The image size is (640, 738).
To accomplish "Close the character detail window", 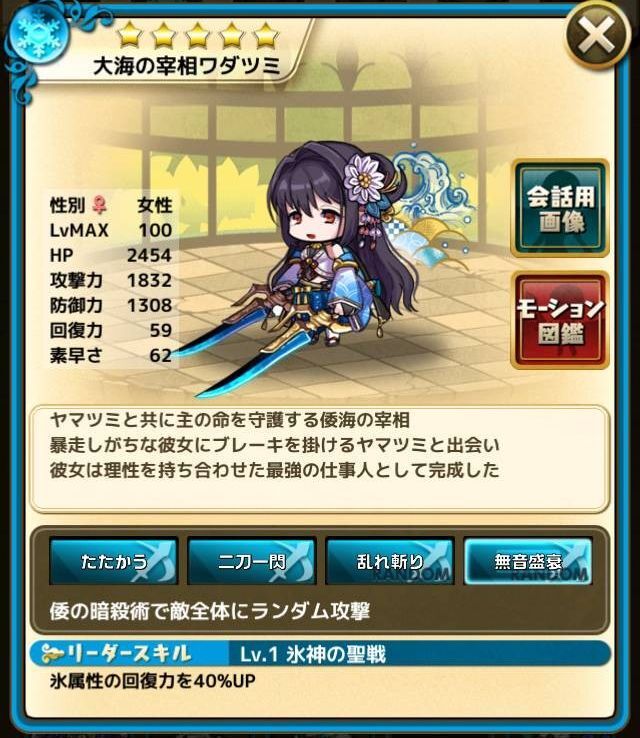I will point(597,39).
